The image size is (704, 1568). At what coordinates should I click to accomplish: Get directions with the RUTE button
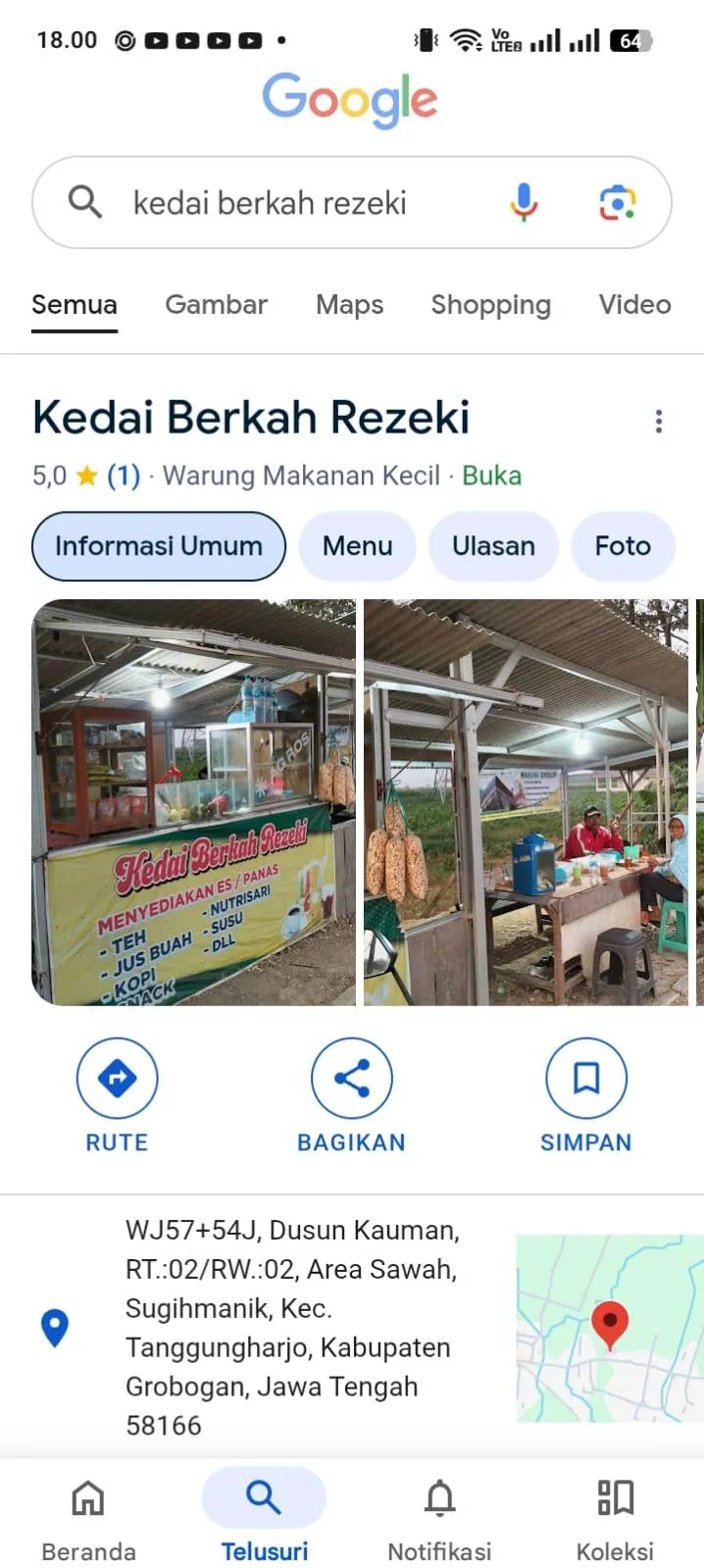[117, 1095]
